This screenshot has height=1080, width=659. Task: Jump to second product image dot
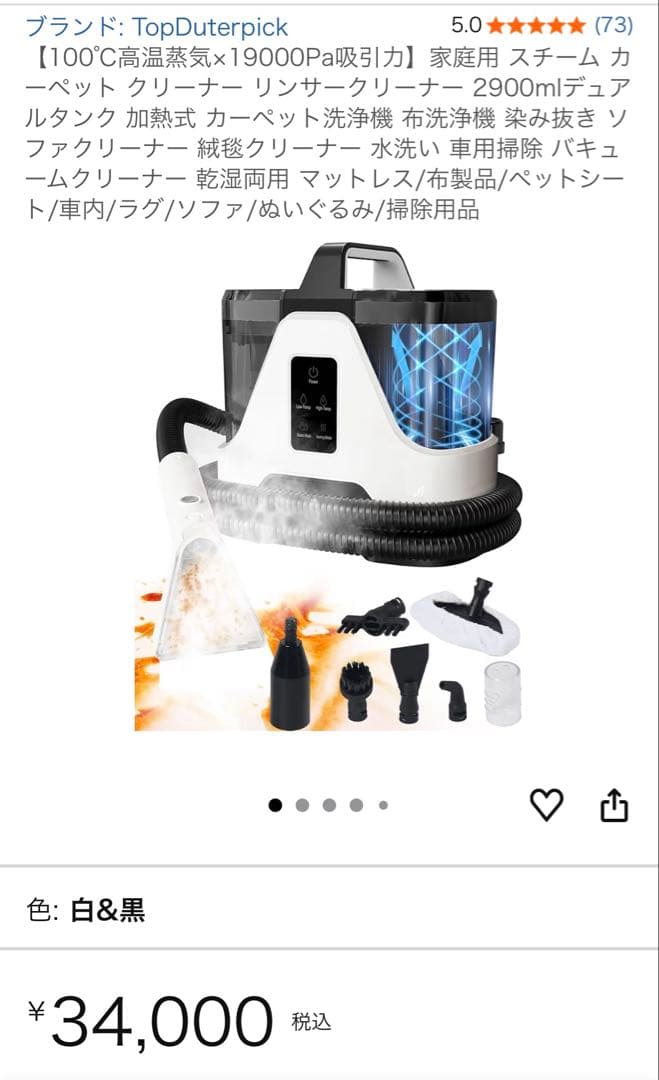(x=302, y=805)
